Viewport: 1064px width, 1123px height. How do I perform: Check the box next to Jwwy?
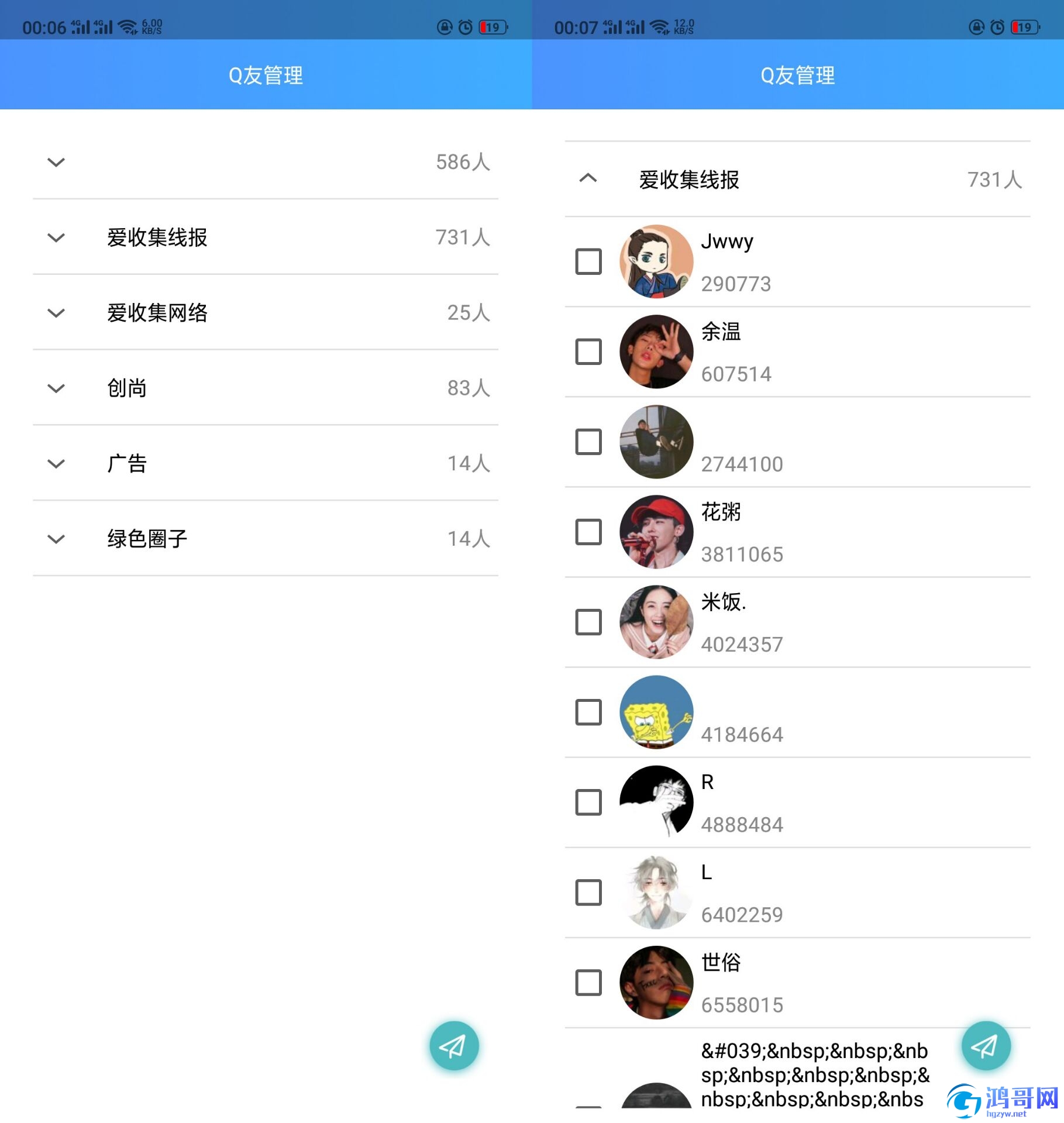(x=588, y=262)
